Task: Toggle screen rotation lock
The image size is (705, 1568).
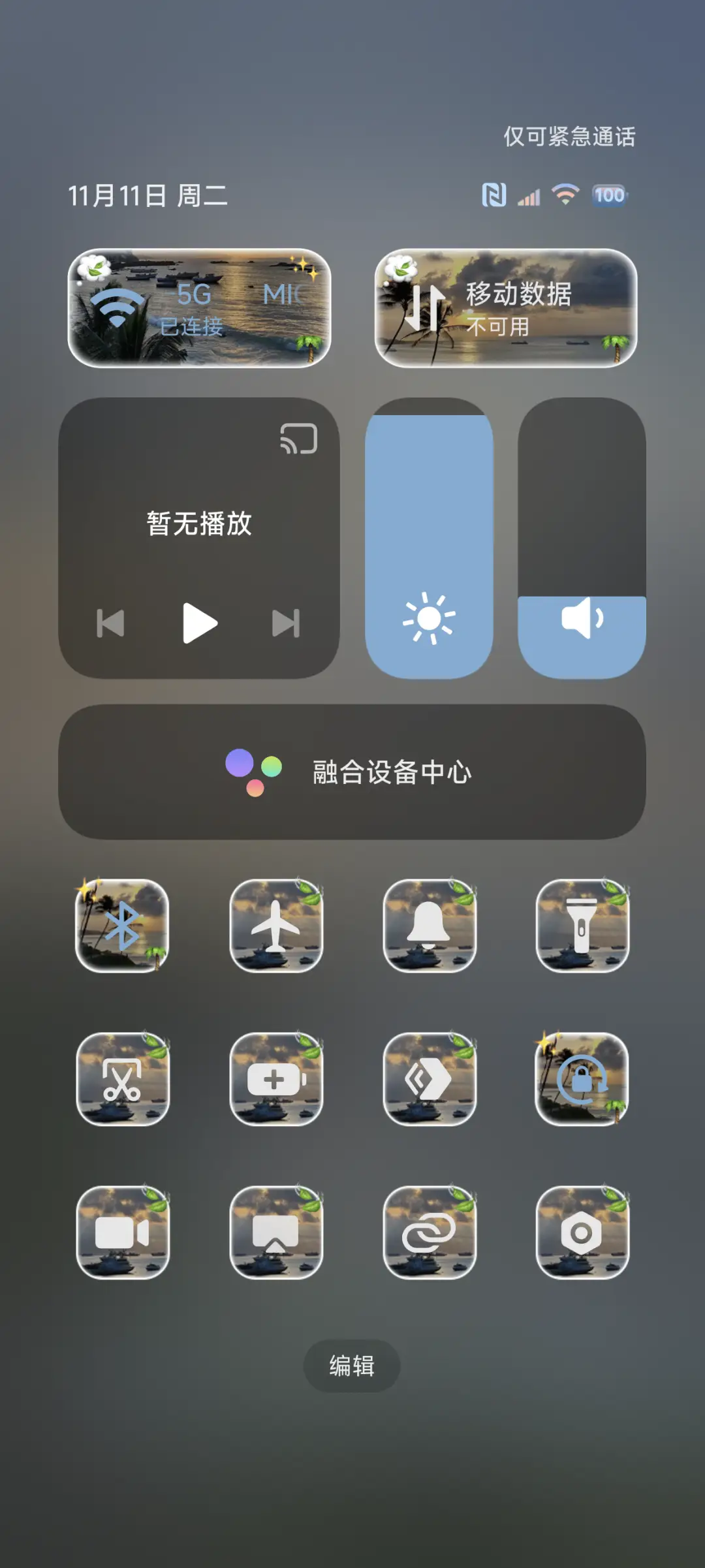Action: pyautogui.click(x=583, y=1080)
